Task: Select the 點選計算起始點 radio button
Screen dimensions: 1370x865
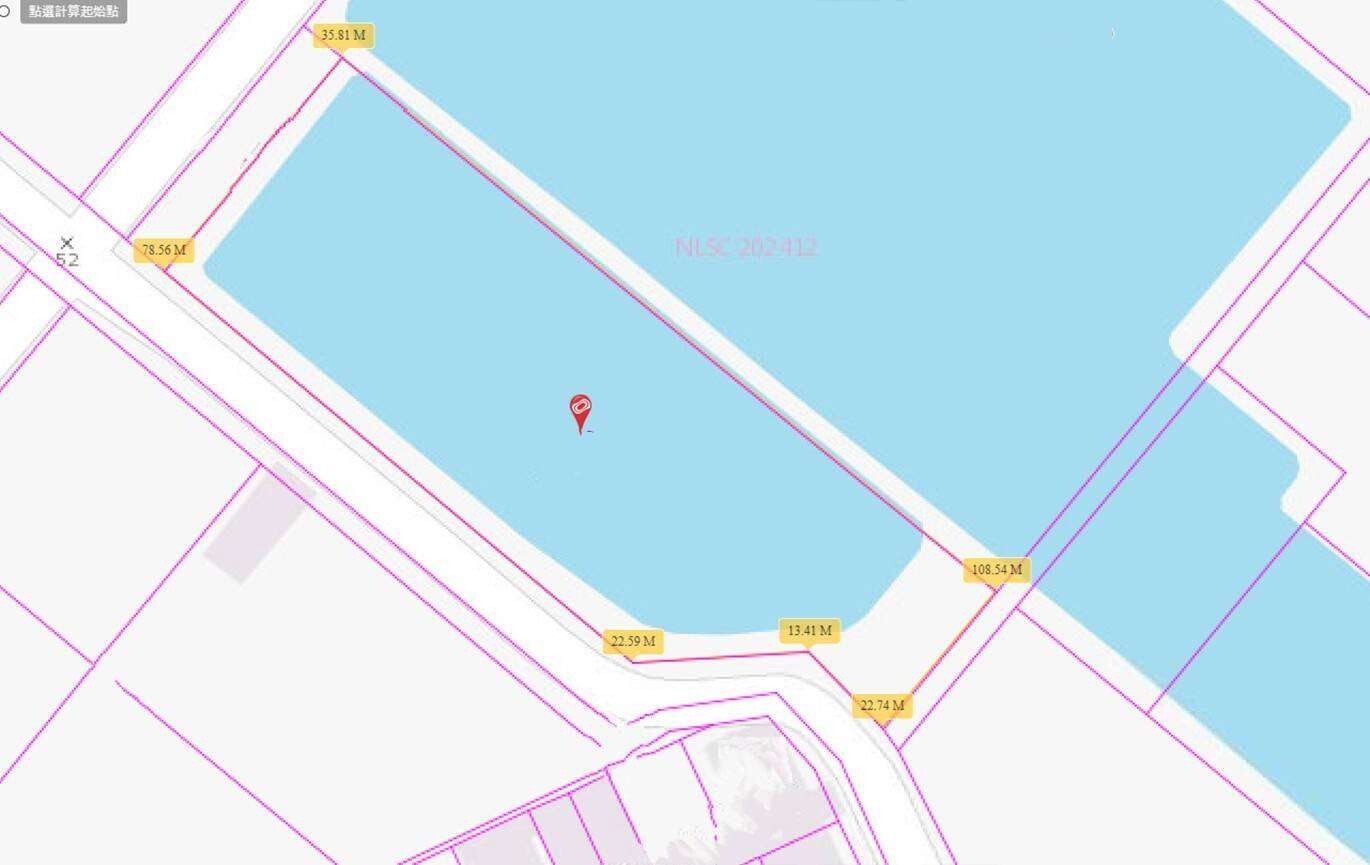Action: pos(4,12)
